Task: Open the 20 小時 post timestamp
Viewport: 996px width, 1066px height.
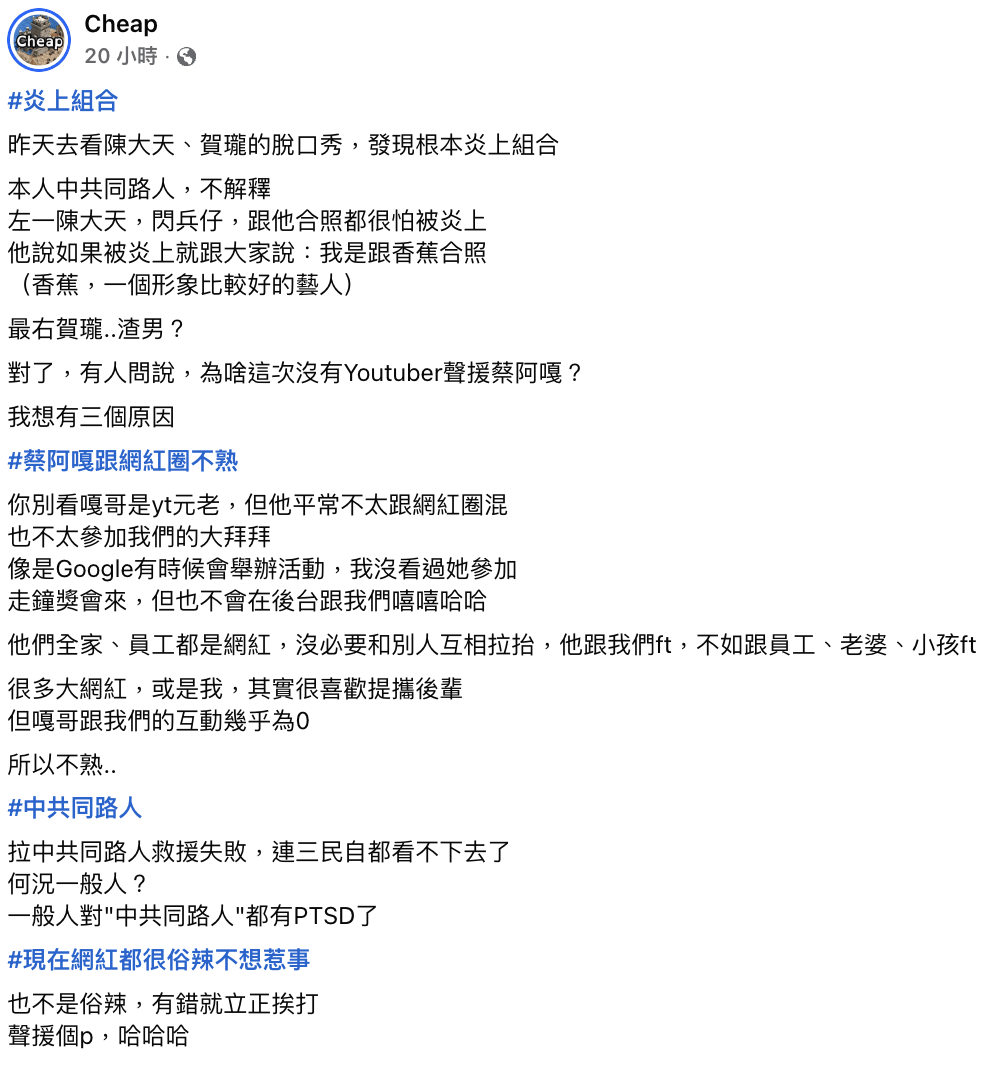Action: [120, 56]
